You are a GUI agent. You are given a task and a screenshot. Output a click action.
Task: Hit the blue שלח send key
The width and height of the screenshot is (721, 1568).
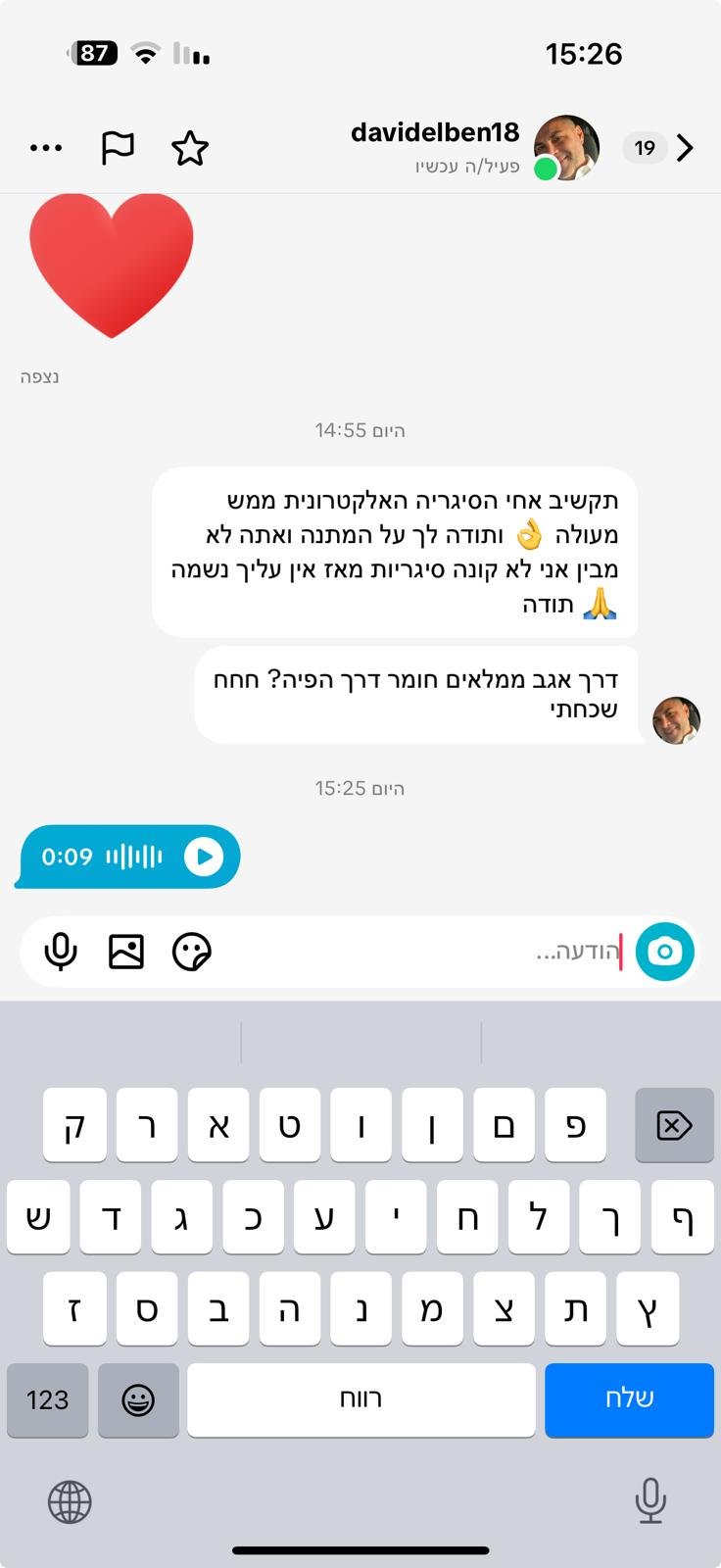(629, 1399)
